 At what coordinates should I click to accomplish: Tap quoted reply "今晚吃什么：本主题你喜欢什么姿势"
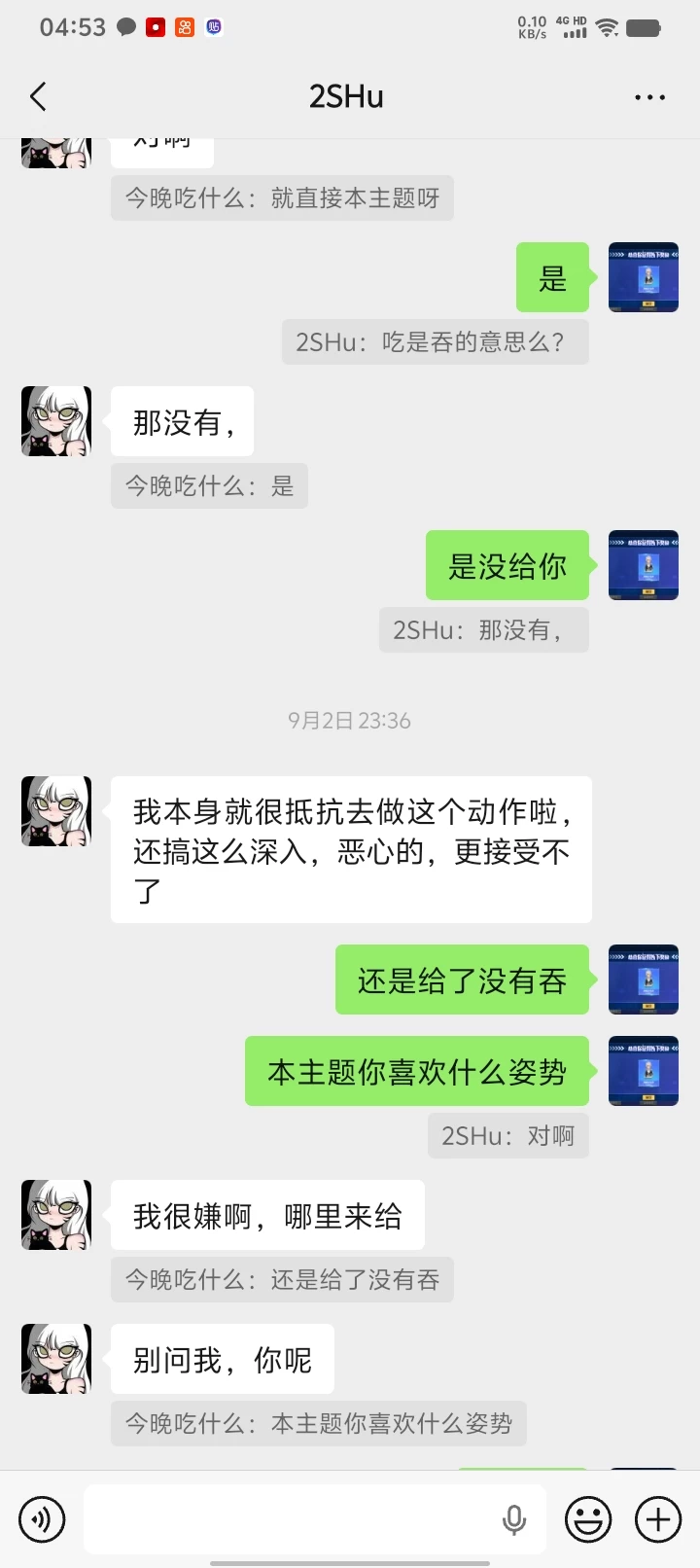tap(319, 1424)
